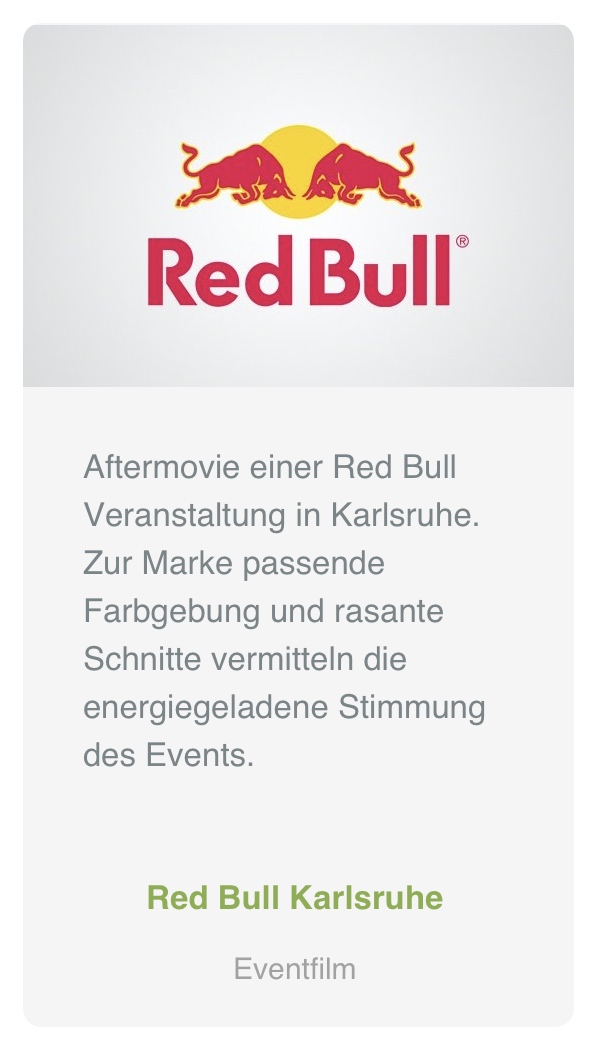Image resolution: width=600 pixels, height=1046 pixels.
Task: Open the Red Bull Karlsruhe project link
Action: click(295, 897)
